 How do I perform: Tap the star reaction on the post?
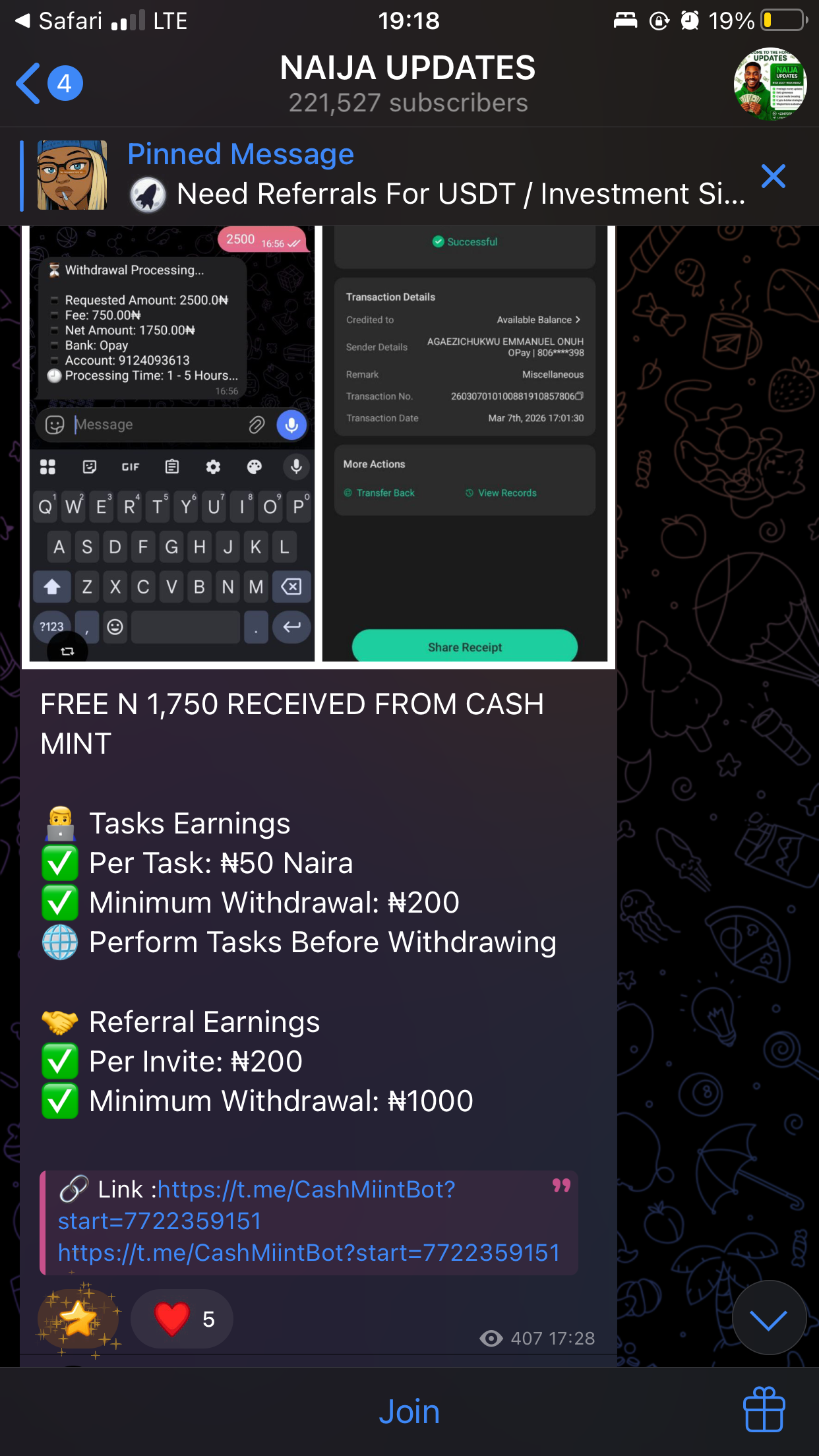(x=78, y=1319)
